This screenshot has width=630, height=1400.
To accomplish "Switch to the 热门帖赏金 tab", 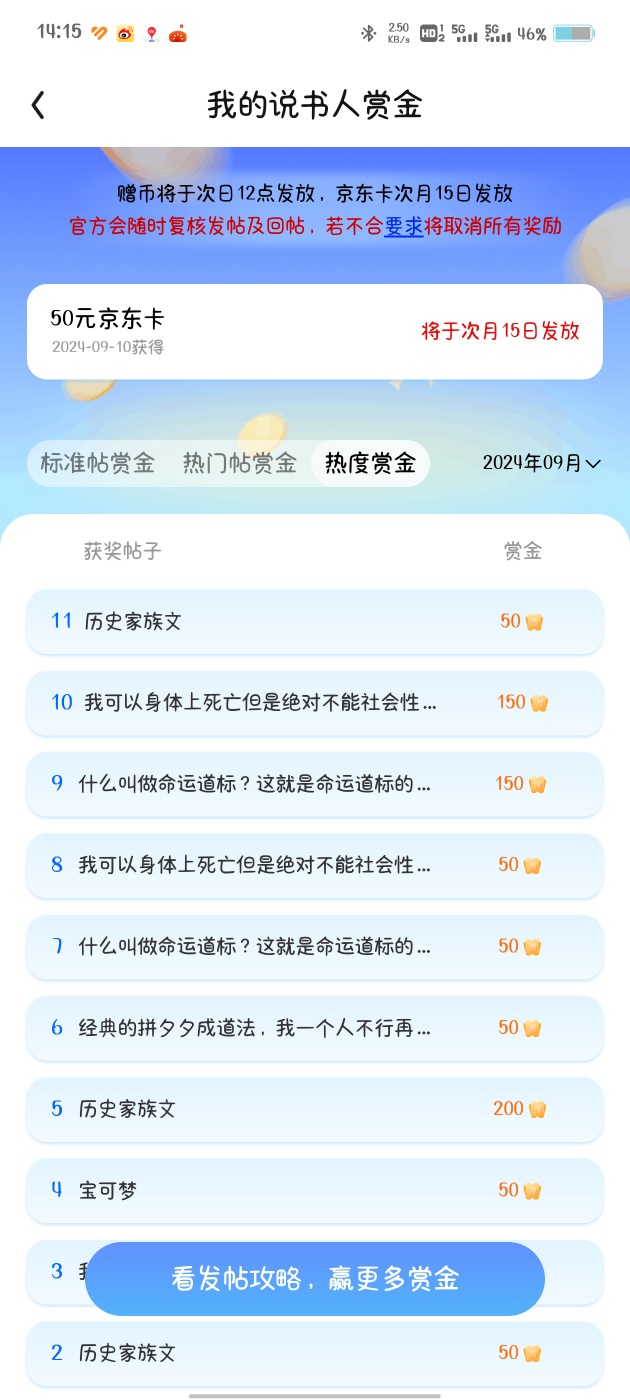I will click(x=239, y=463).
